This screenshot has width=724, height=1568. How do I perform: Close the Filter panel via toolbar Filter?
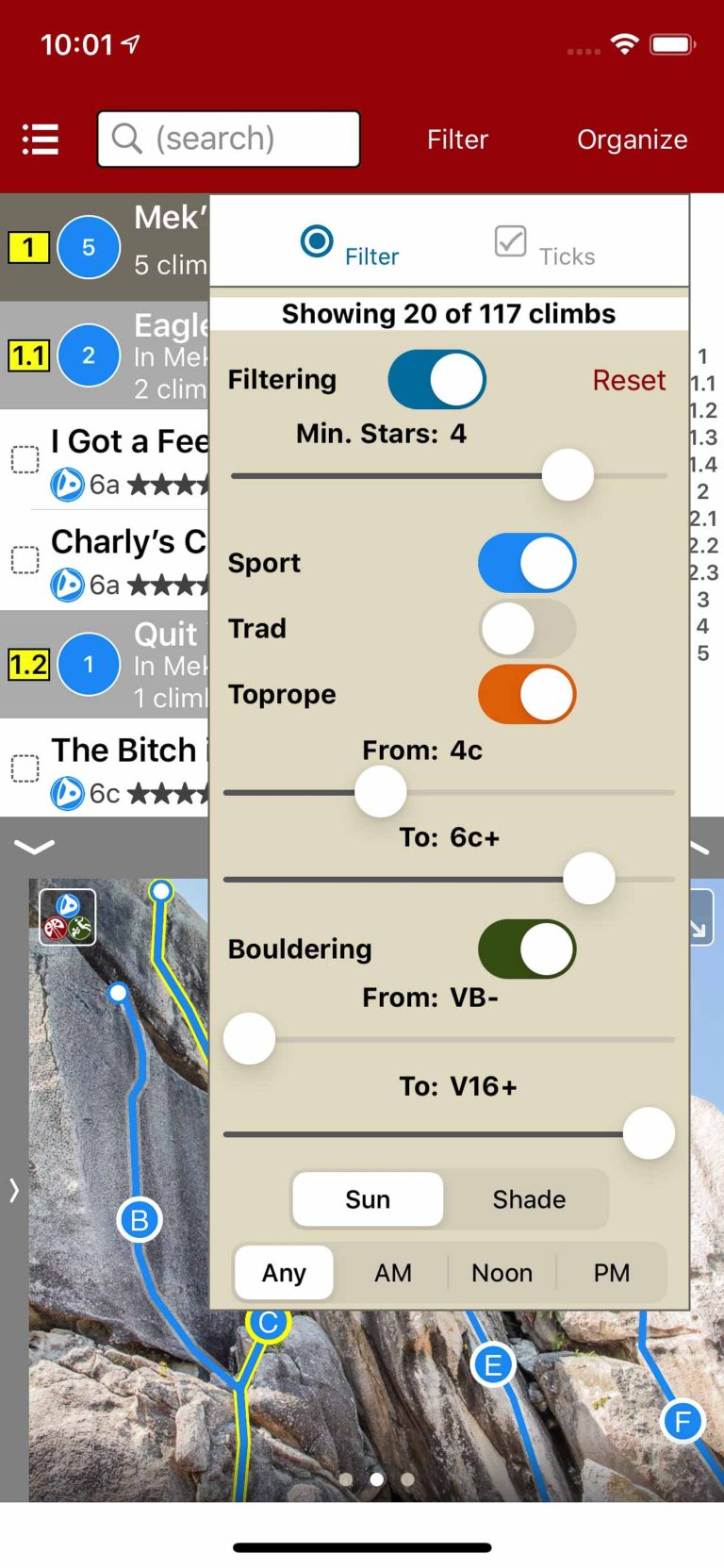tap(457, 140)
